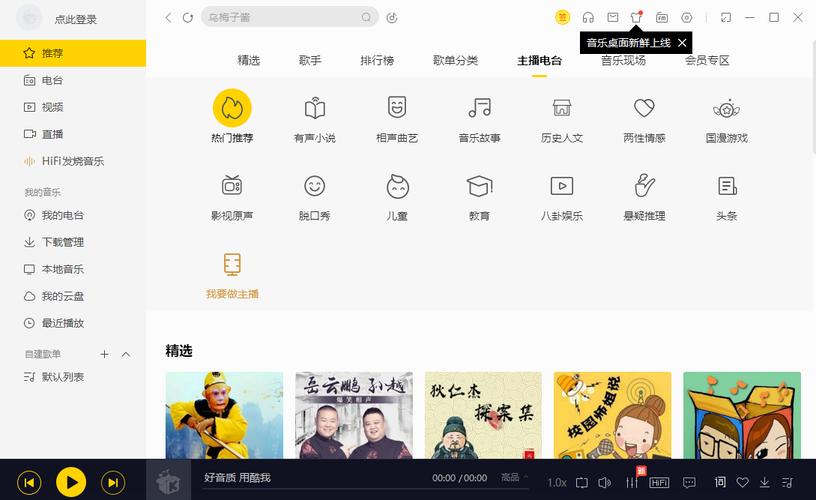Screen dimensions: 816x500
Task: Select the 相声曲艺 category
Action: 397,118
